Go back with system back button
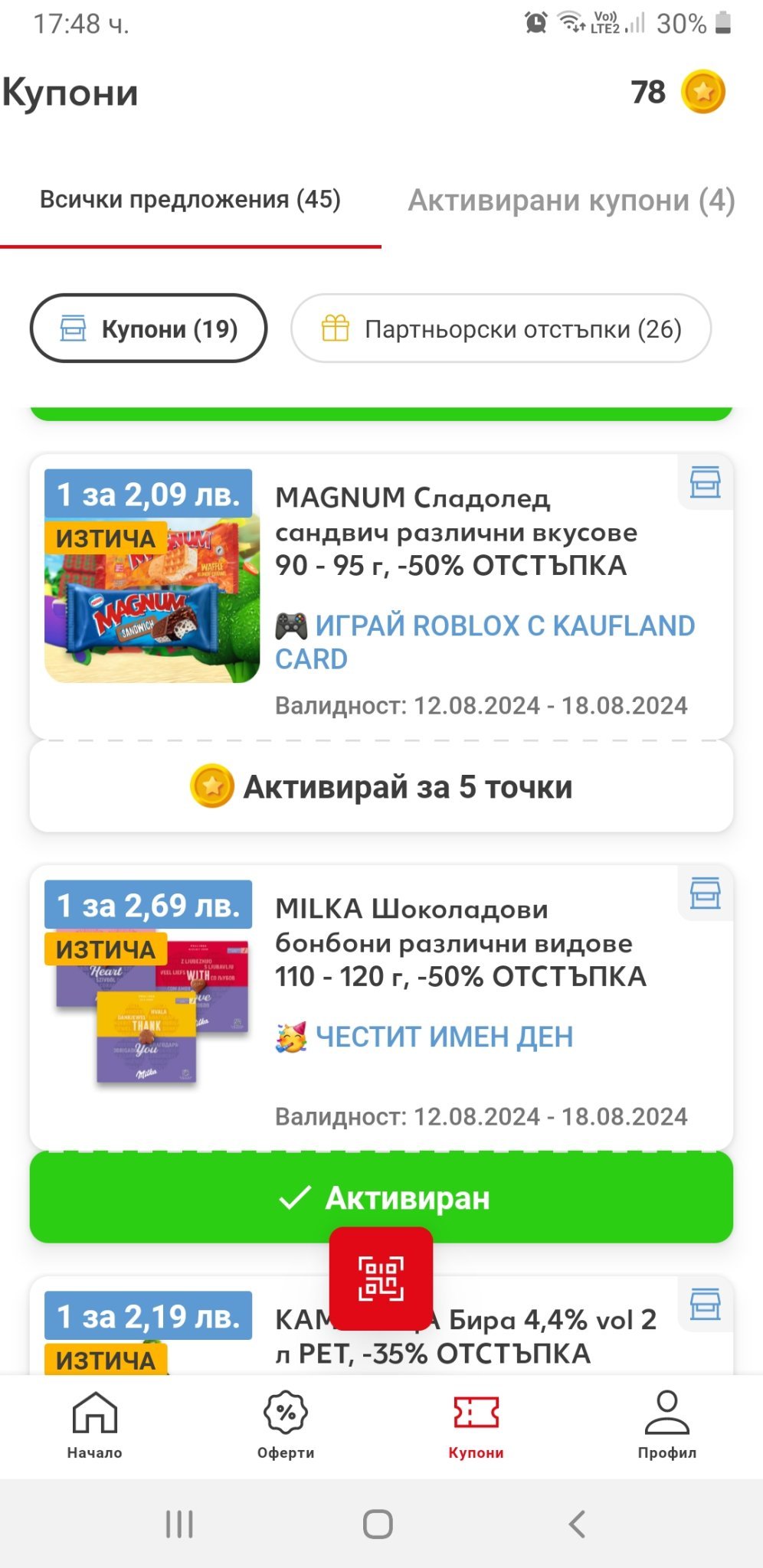763x1568 pixels. [x=577, y=1524]
